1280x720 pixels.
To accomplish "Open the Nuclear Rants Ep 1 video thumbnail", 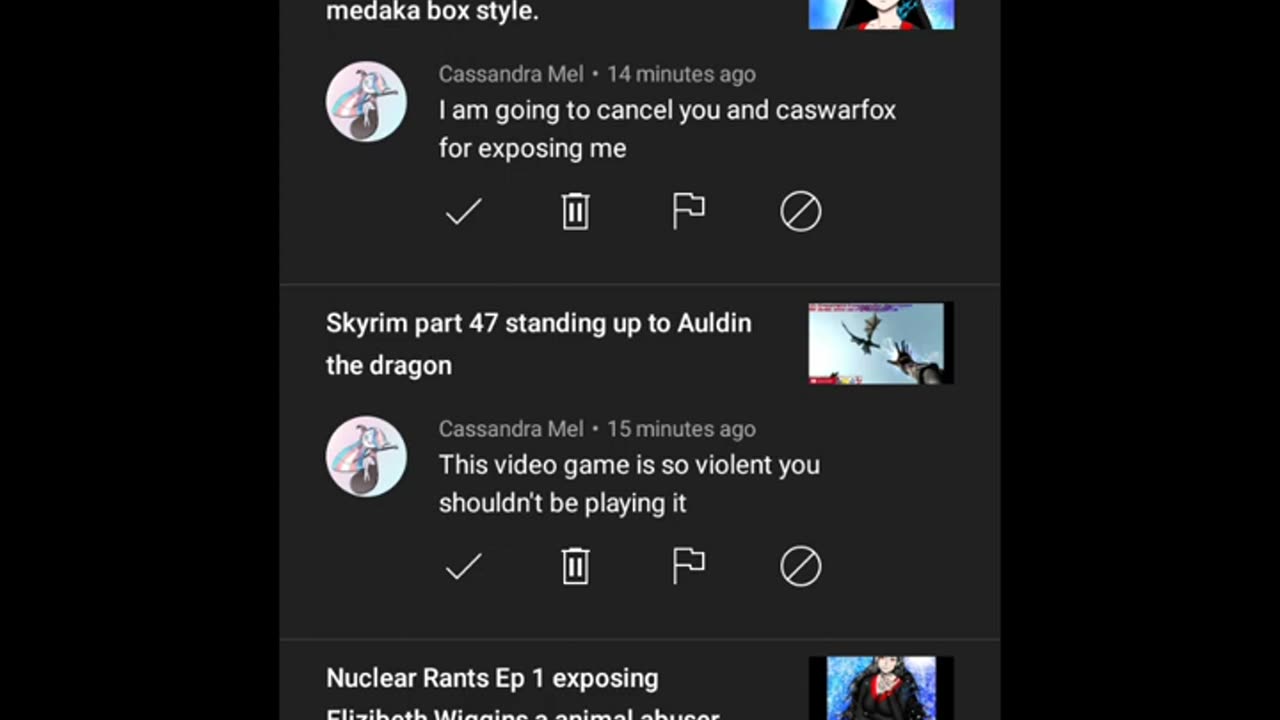I will click(880, 689).
